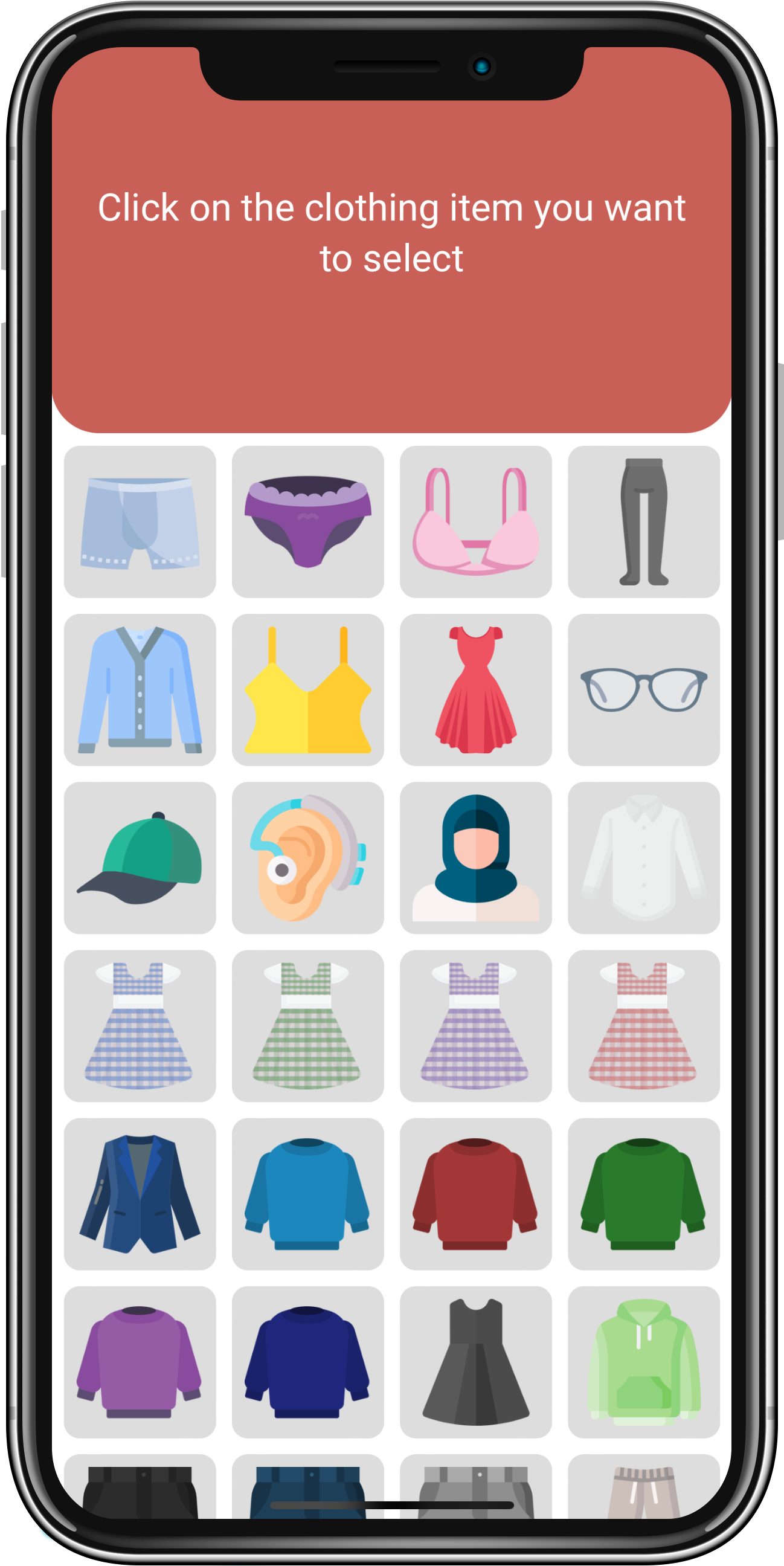Screen dimensions: 784x1566
Task: Pick the blue checkered dress
Action: (x=140, y=1025)
